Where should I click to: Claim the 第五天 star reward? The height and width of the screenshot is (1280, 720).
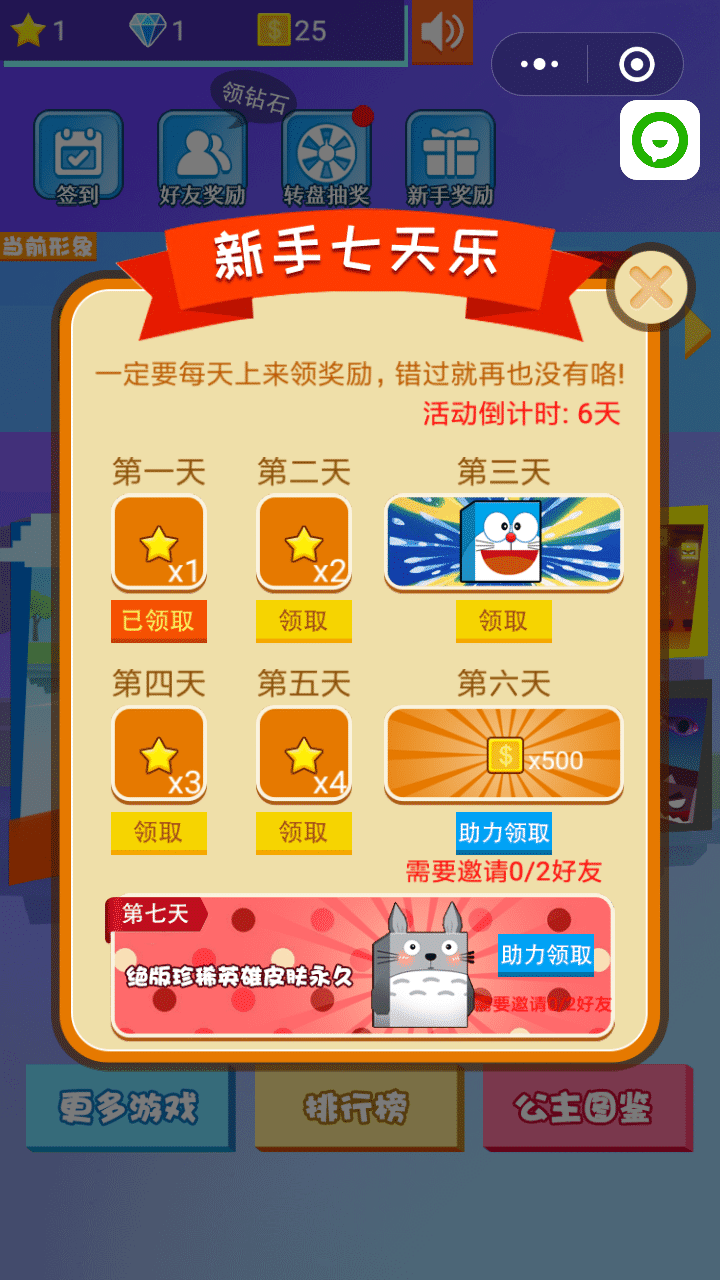pyautogui.click(x=303, y=832)
